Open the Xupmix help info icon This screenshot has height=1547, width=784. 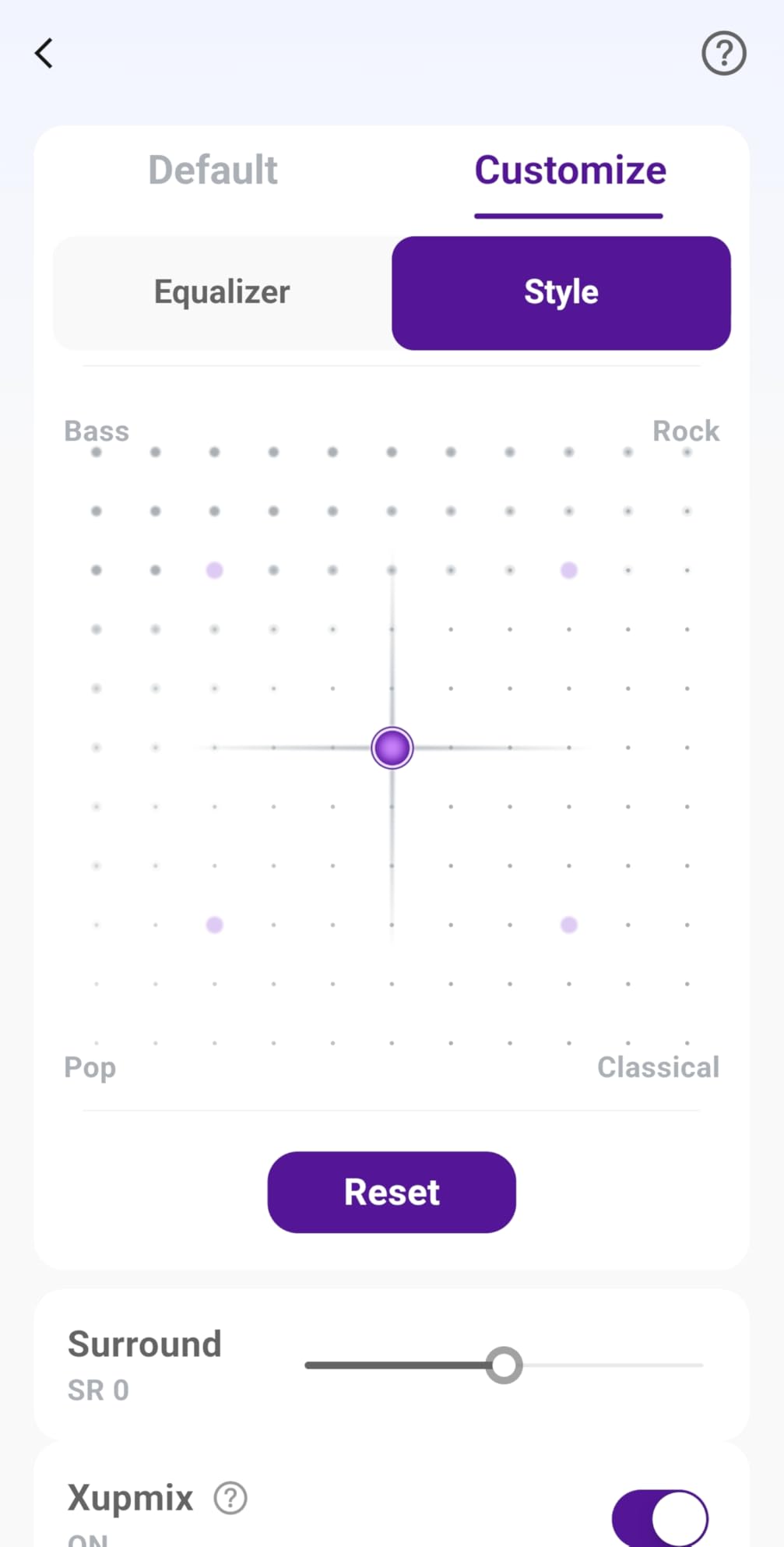click(x=230, y=1497)
